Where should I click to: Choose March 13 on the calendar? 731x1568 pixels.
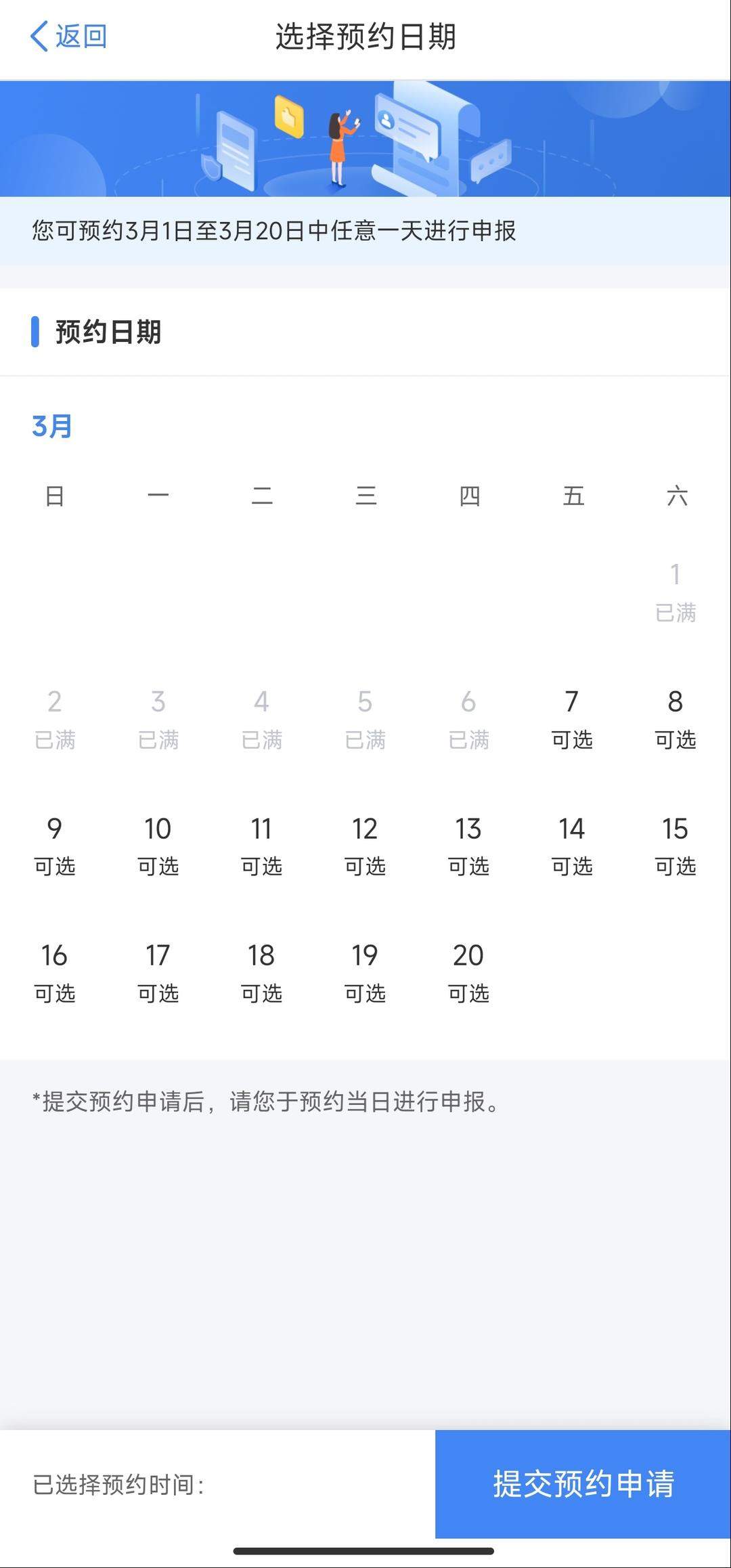tap(469, 845)
